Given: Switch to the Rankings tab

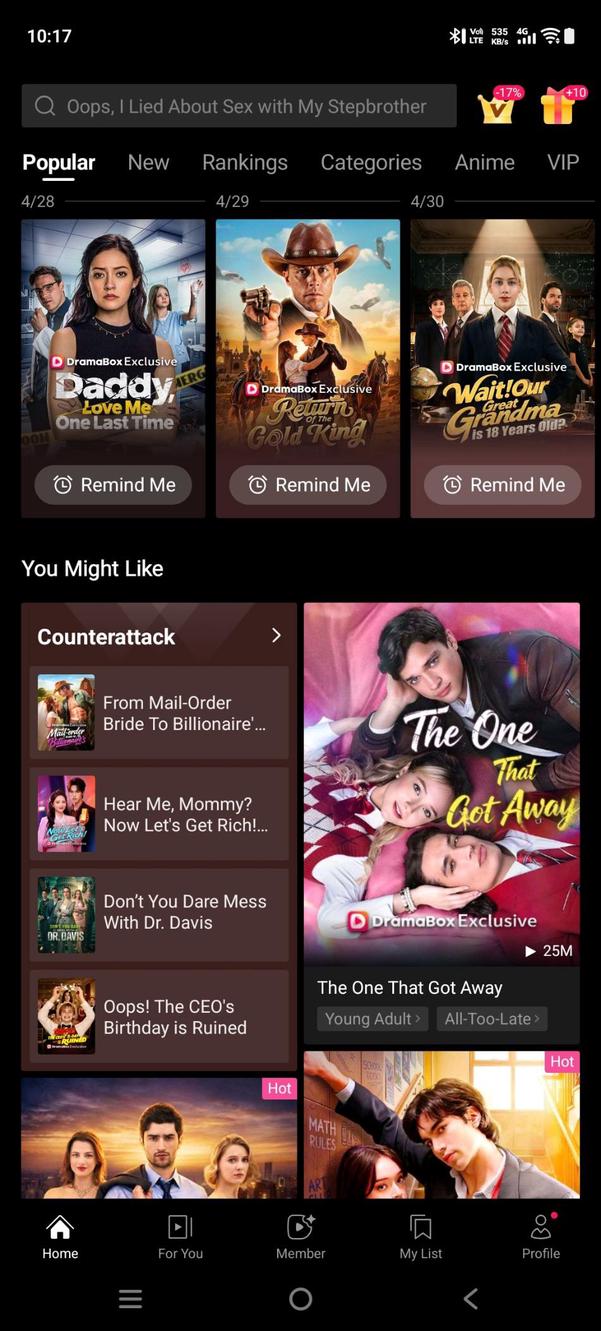Looking at the screenshot, I should click(x=244, y=162).
